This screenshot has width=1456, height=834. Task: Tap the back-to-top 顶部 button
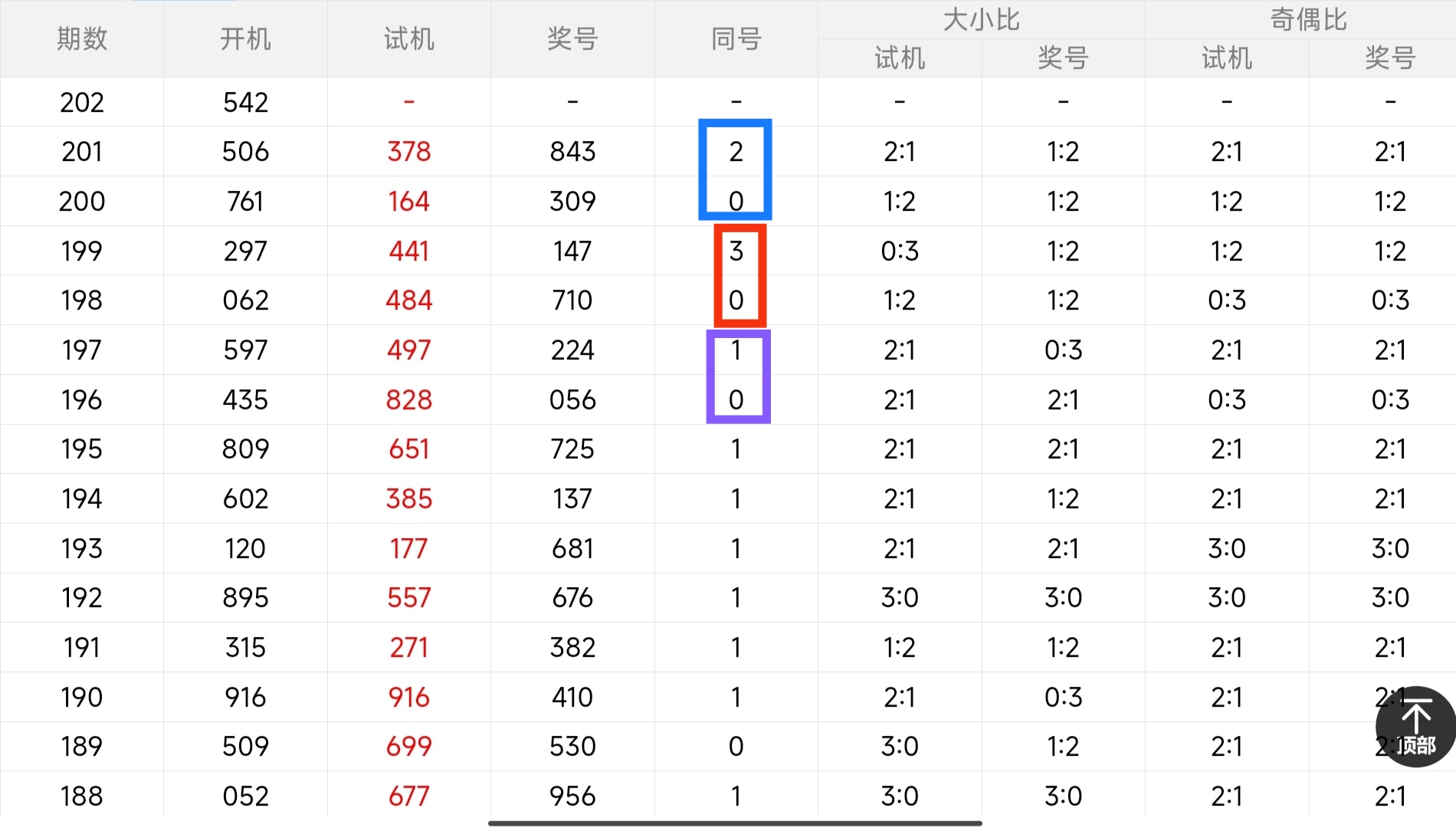tap(1415, 727)
